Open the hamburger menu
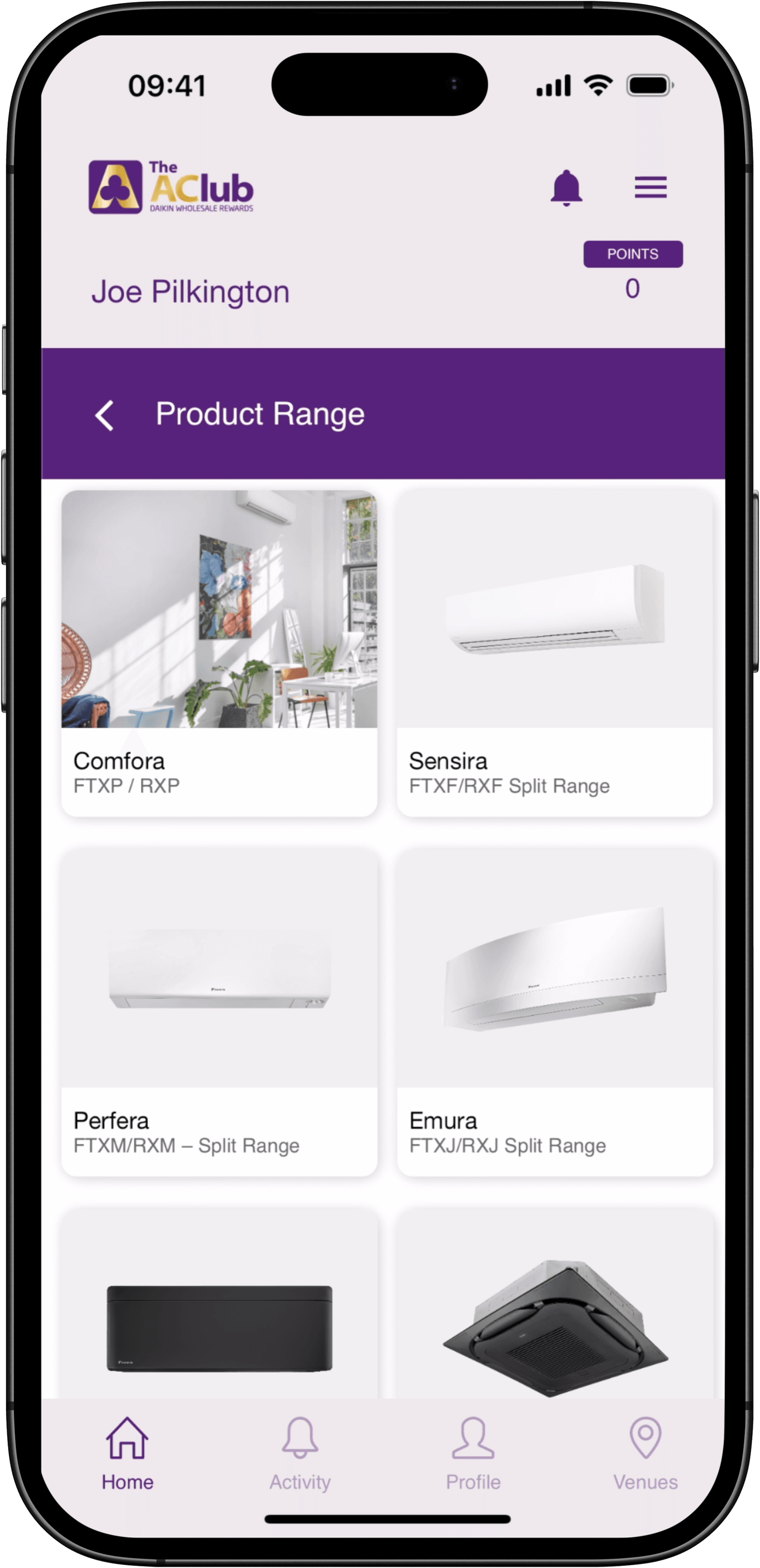Viewport: 760px width, 1568px height. [x=650, y=187]
